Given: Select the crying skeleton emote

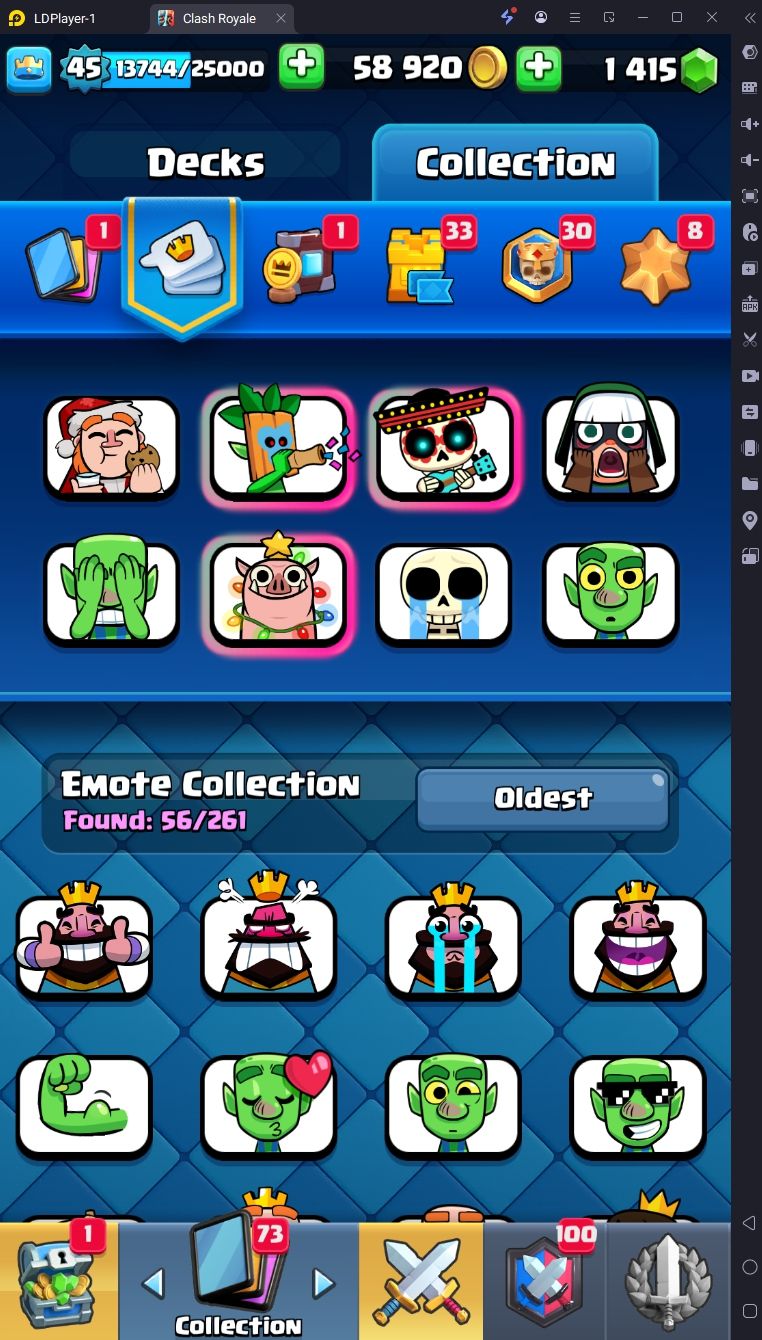Looking at the screenshot, I should [444, 595].
